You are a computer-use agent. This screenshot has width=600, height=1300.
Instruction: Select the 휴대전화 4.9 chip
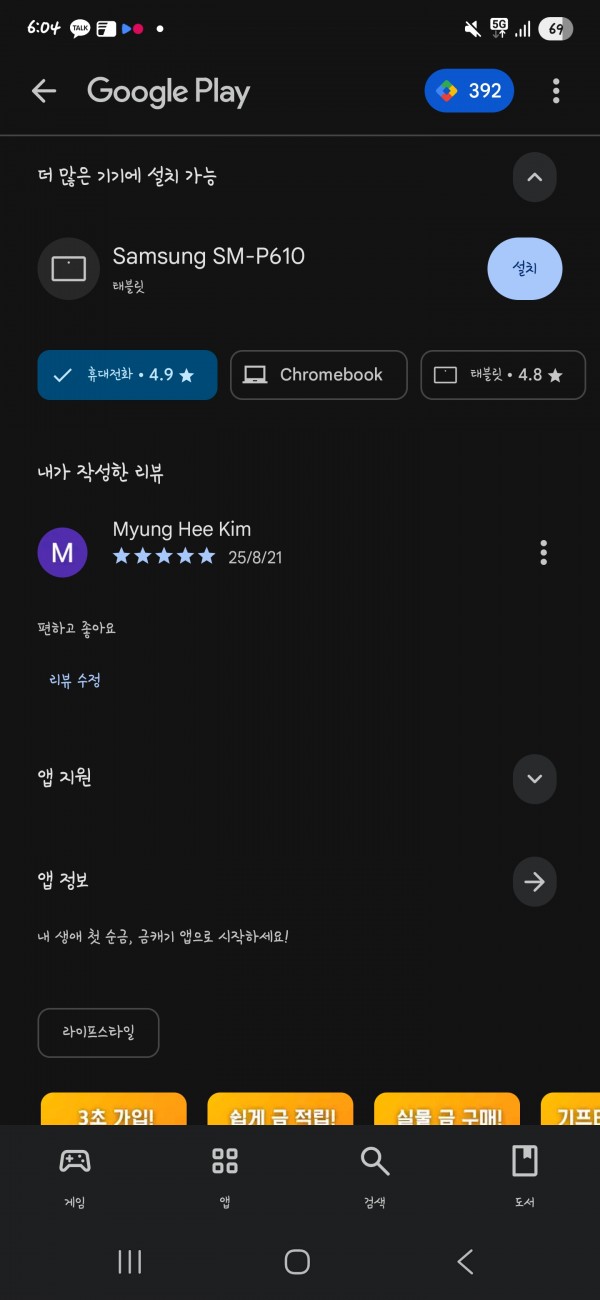[x=127, y=375]
